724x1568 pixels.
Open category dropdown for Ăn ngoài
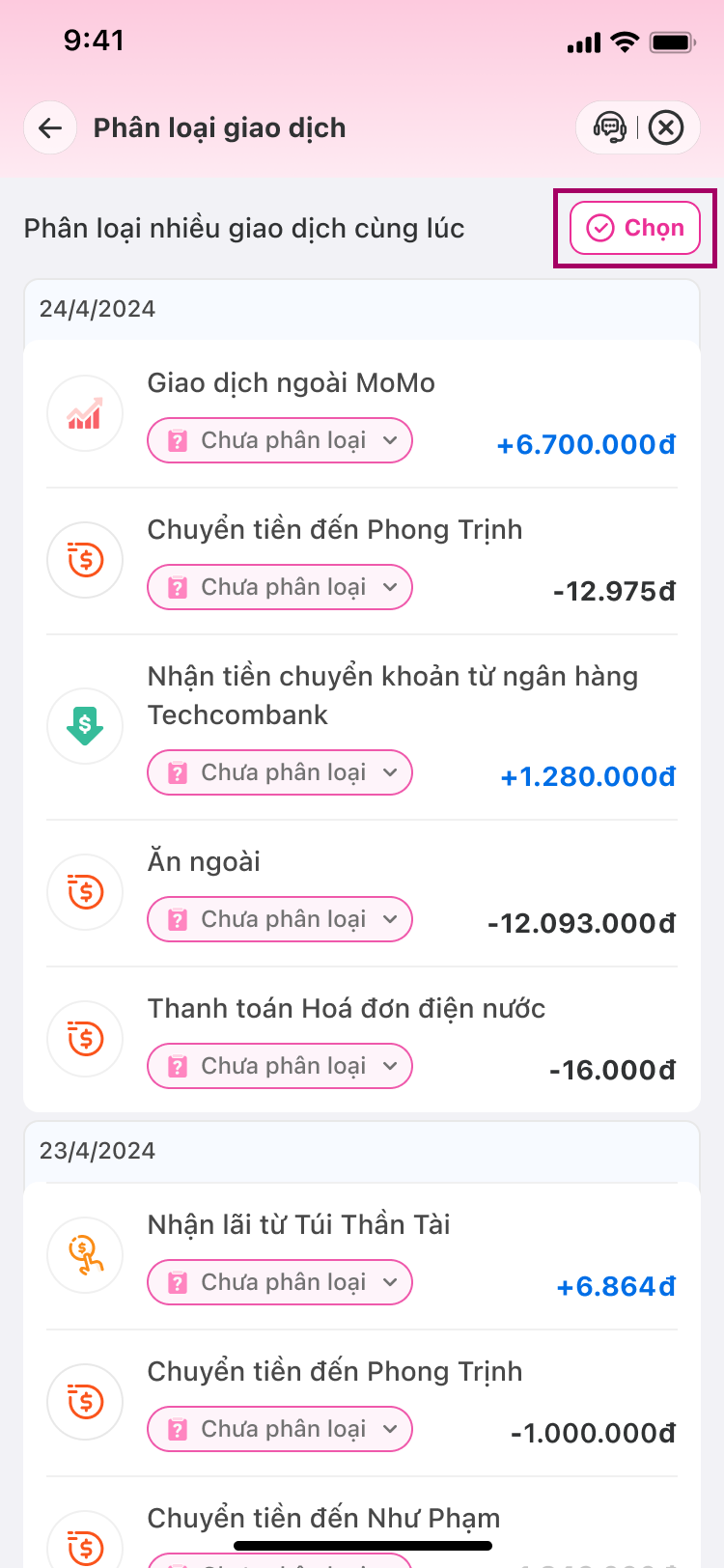pos(280,919)
